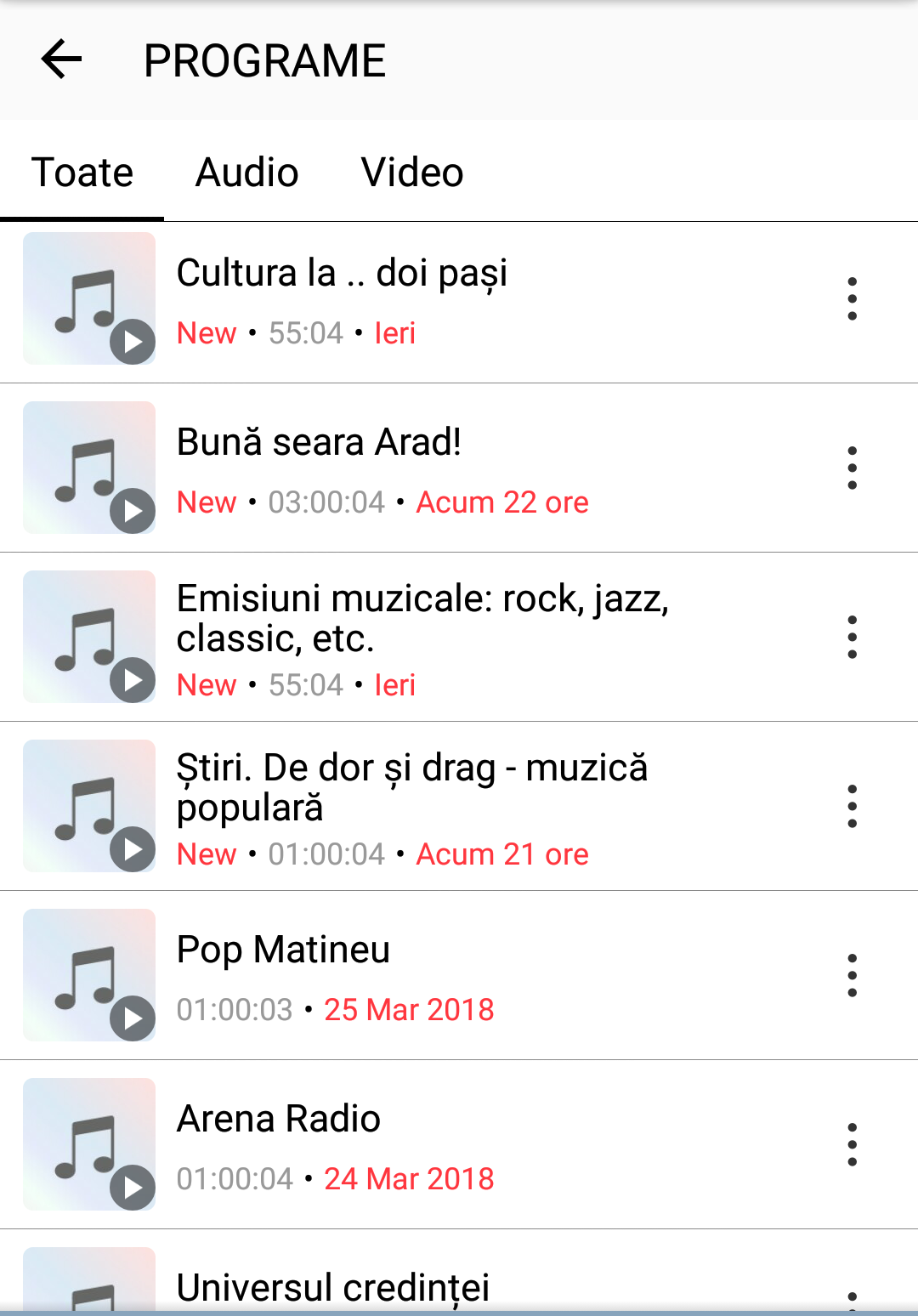
Task: Open more options for Cultura la .. doi pași
Action: point(852,299)
